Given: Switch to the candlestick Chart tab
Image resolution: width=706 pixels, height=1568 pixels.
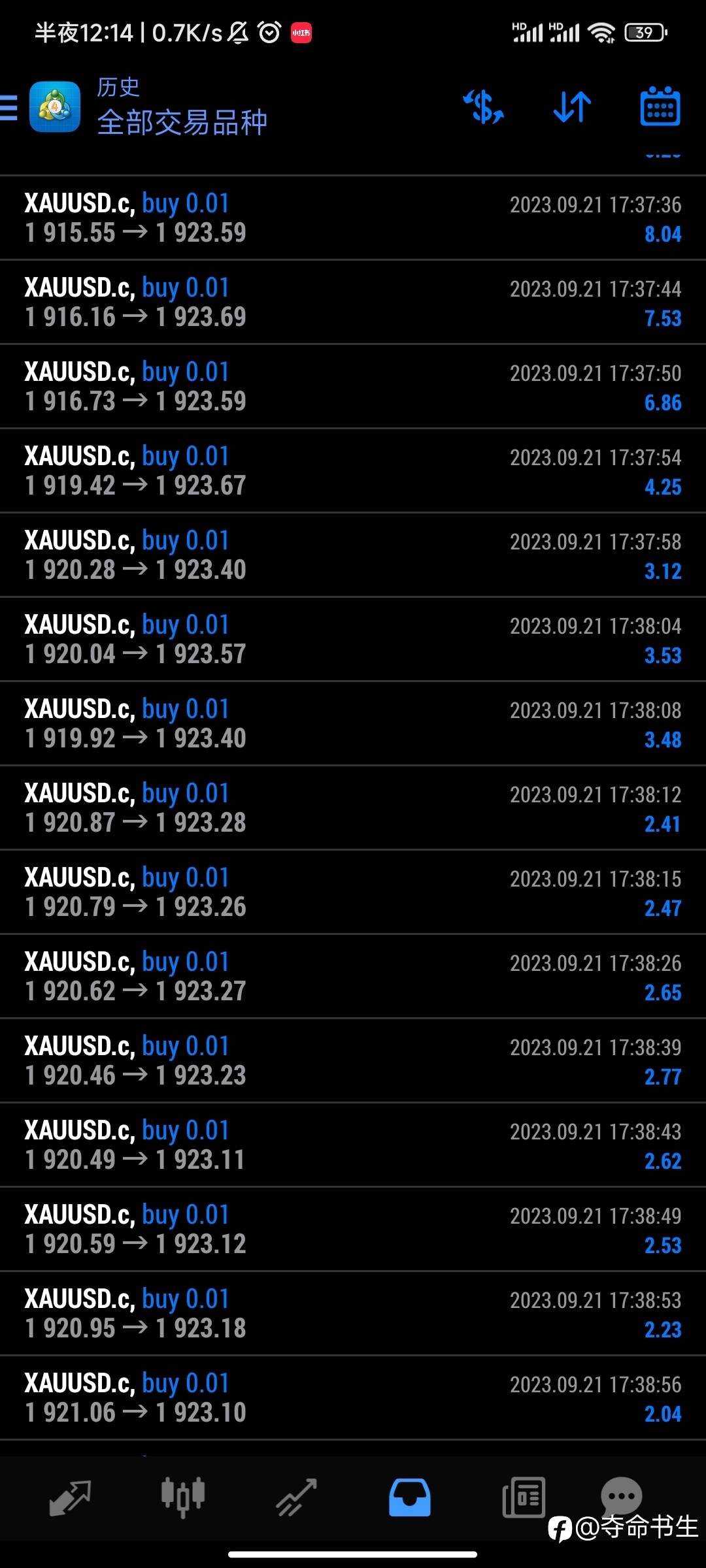Looking at the screenshot, I should click(x=183, y=1497).
